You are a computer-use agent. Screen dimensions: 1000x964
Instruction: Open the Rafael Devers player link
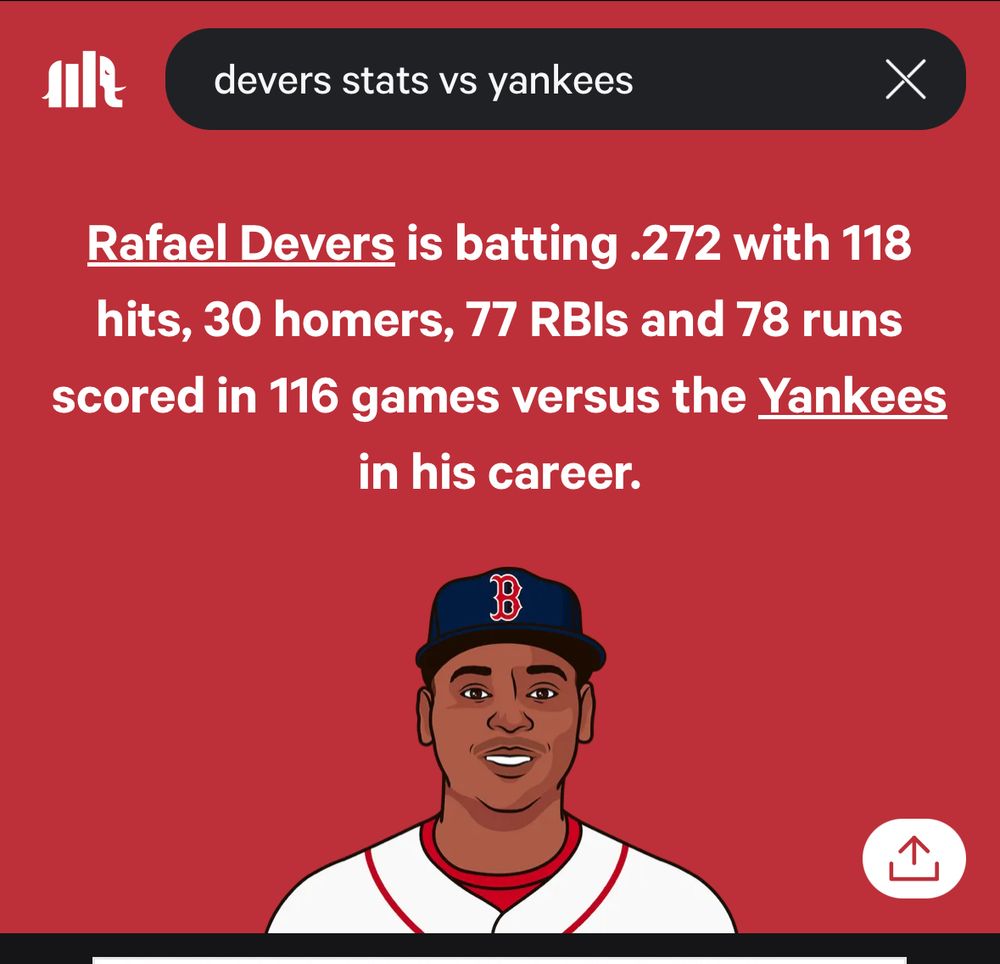241,244
